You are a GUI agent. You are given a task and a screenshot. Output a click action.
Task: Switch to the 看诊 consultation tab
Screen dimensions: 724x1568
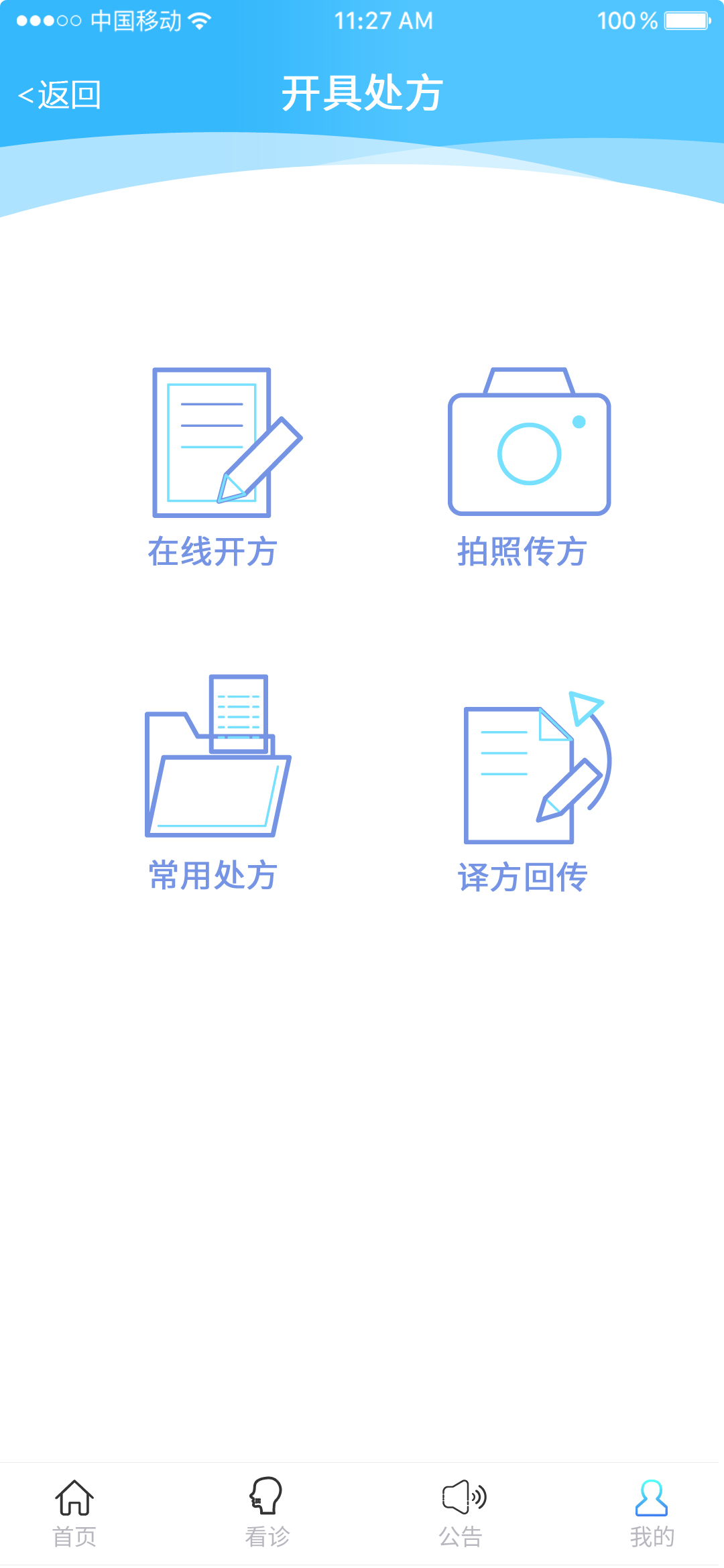coord(267,1514)
